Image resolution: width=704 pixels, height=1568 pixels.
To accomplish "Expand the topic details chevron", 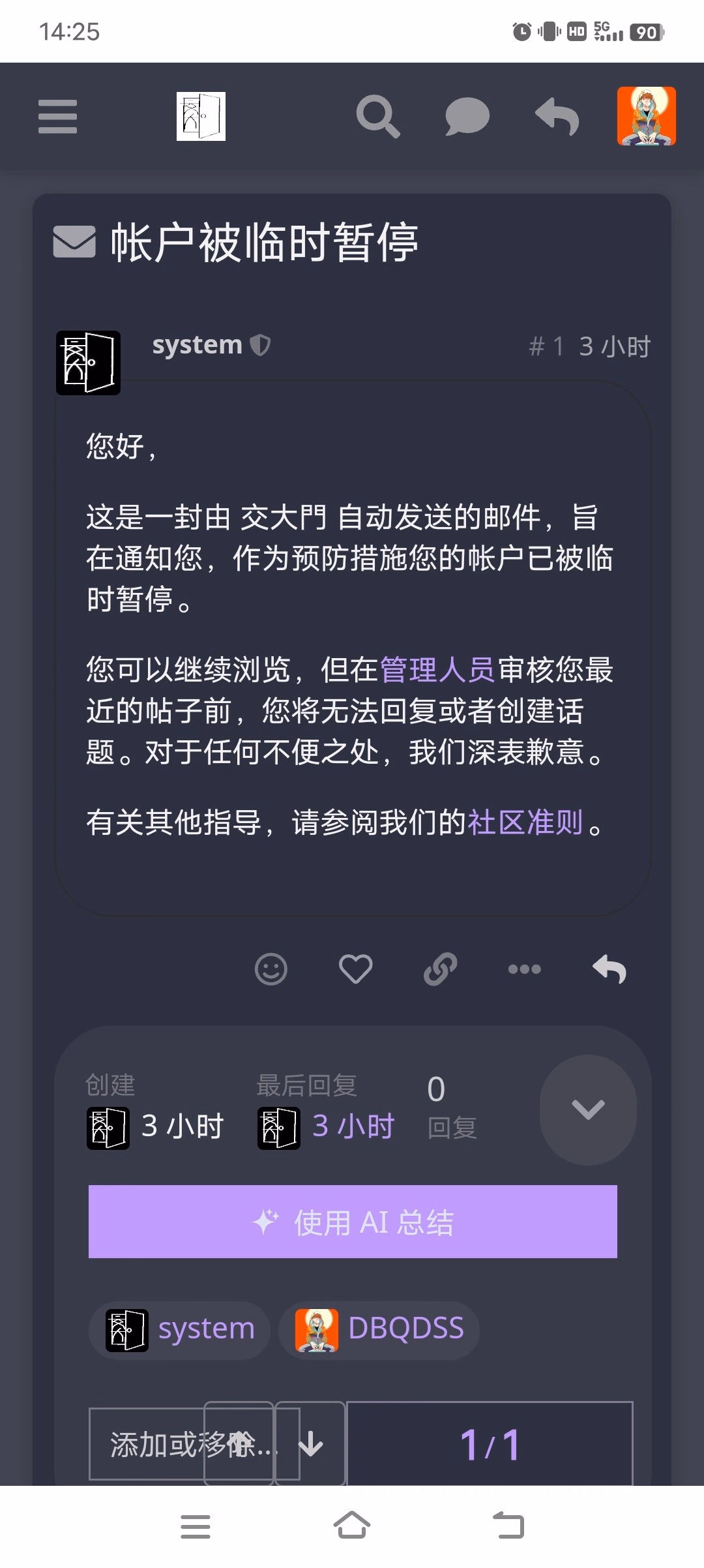I will [x=588, y=1109].
